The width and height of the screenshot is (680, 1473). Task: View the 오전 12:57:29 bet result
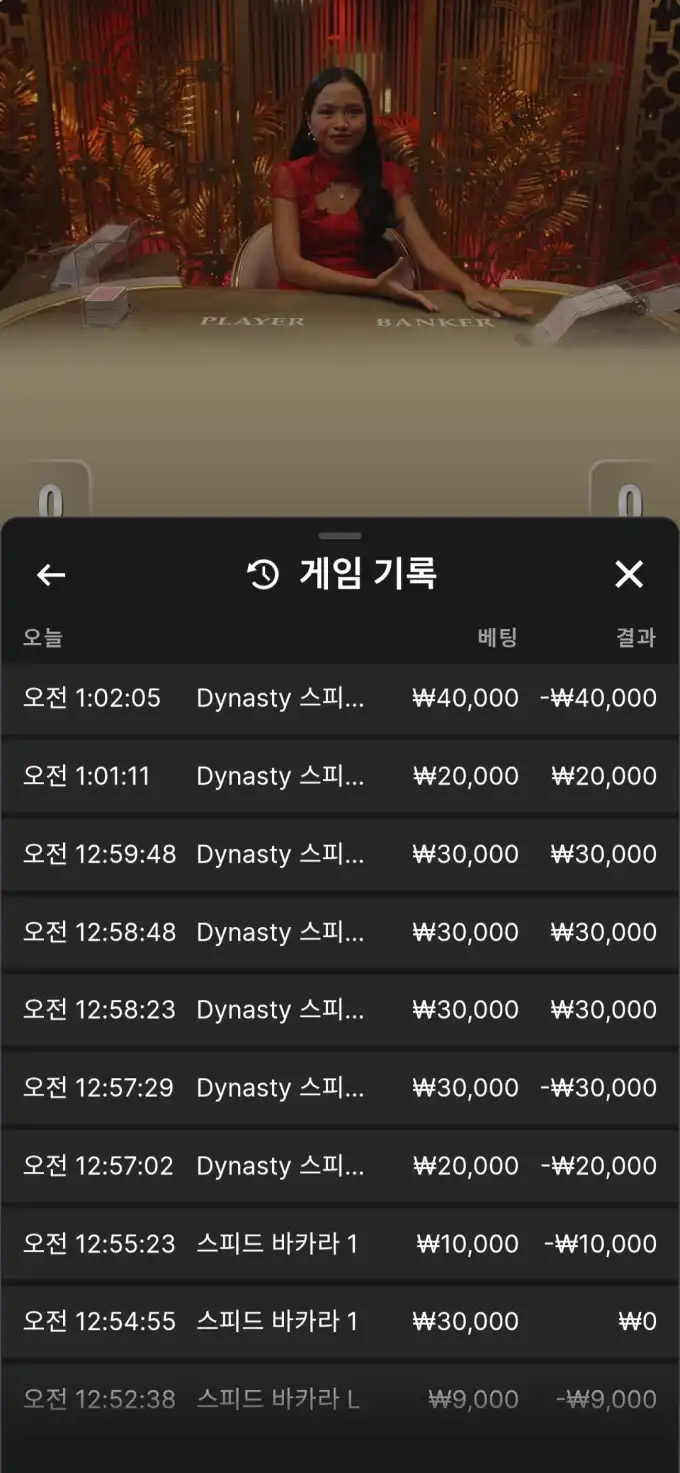[x=340, y=1088]
